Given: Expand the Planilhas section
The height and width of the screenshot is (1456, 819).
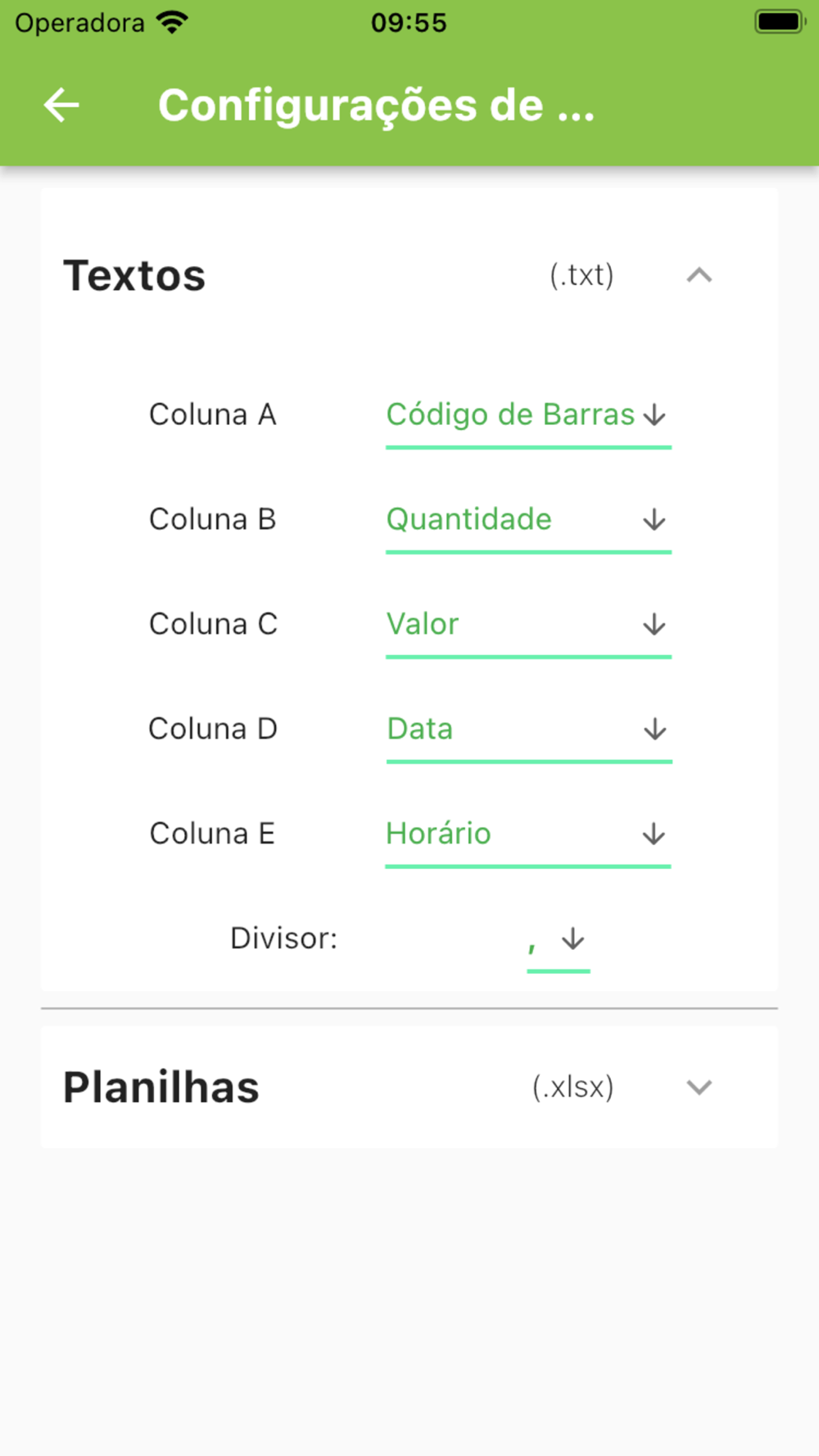Looking at the screenshot, I should [x=699, y=1087].
